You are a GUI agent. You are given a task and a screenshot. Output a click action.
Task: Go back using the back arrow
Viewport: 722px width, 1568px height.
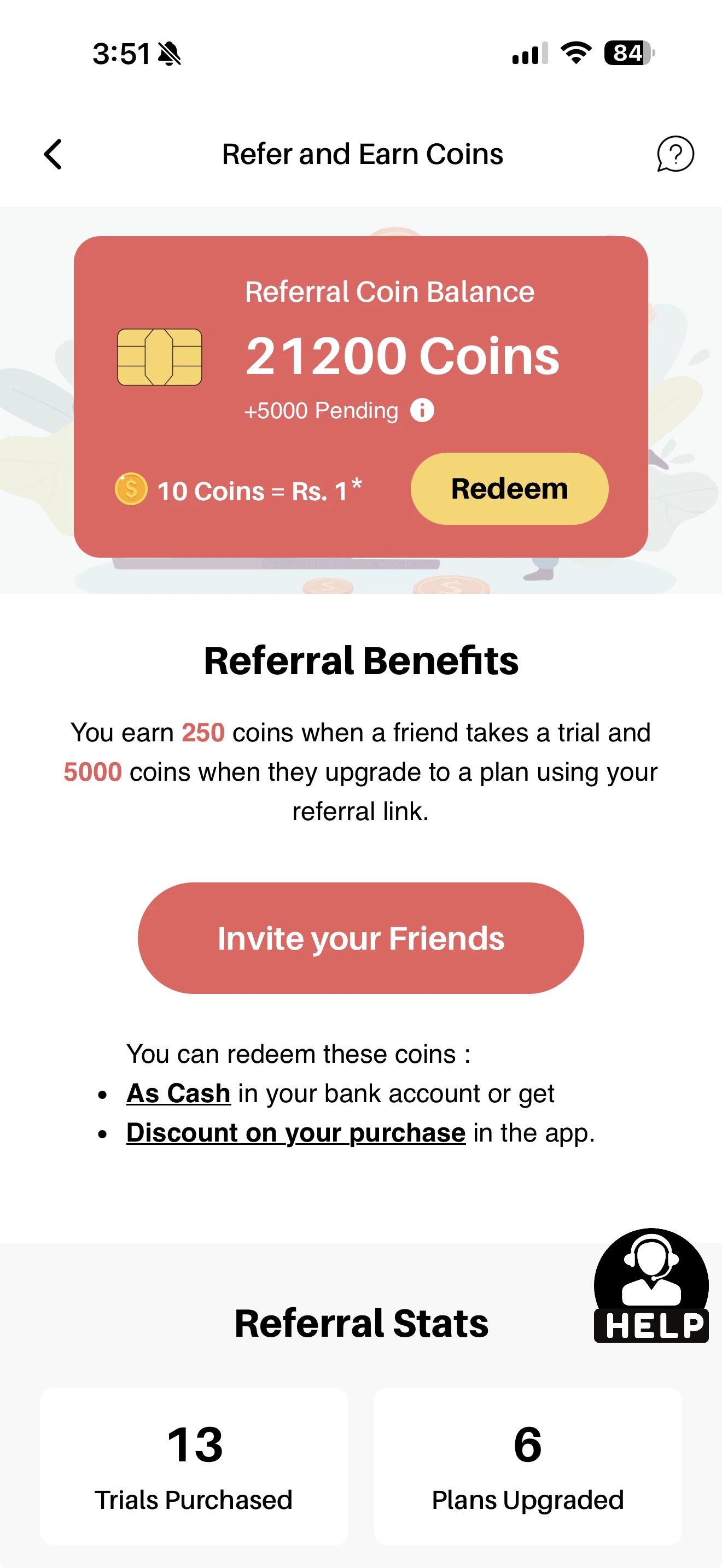[x=53, y=154]
